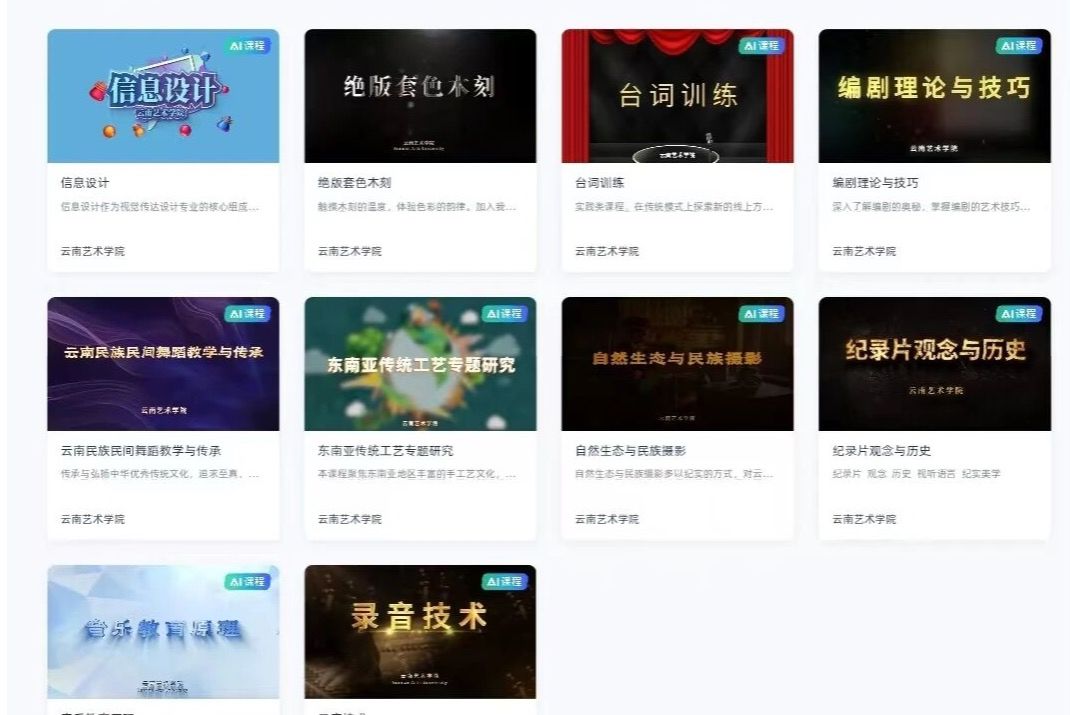Open the 音乐教育原理 course thumbnail
The height and width of the screenshot is (715, 1070).
click(163, 632)
